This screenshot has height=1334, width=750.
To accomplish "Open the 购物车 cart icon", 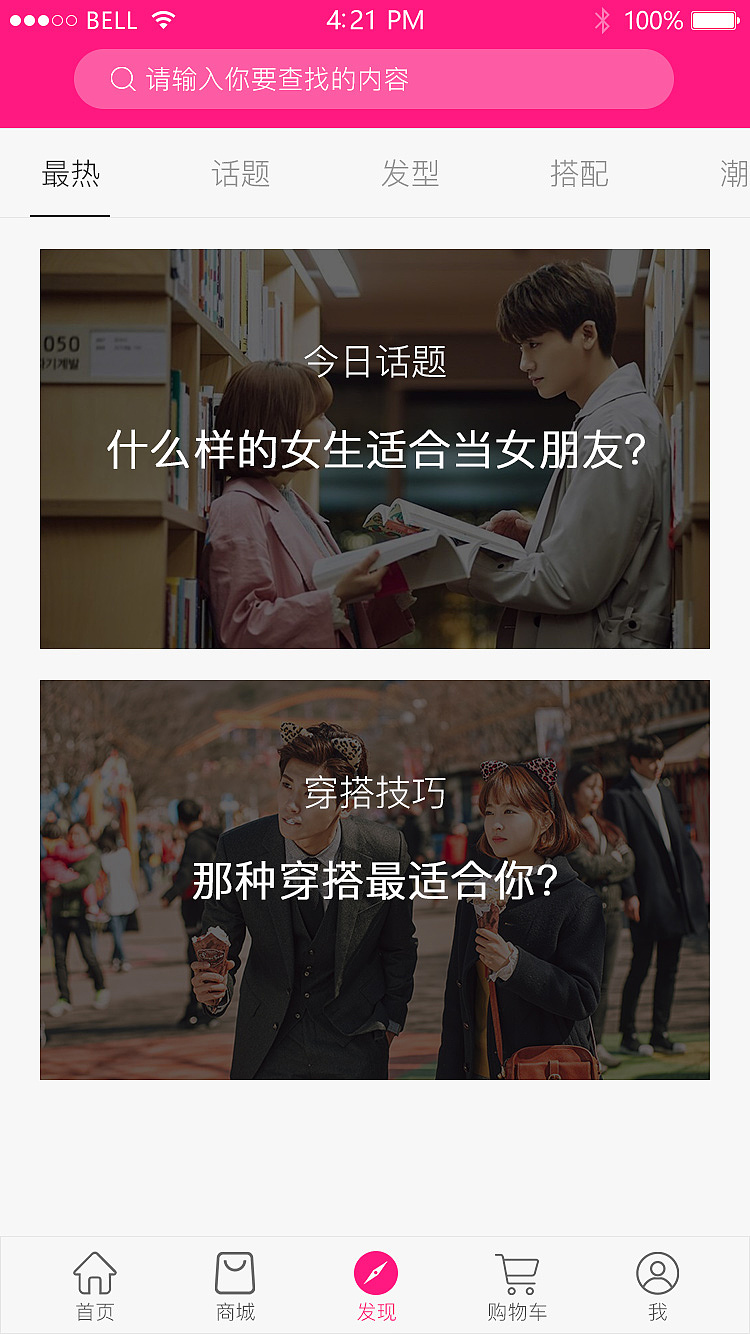I will point(516,1275).
